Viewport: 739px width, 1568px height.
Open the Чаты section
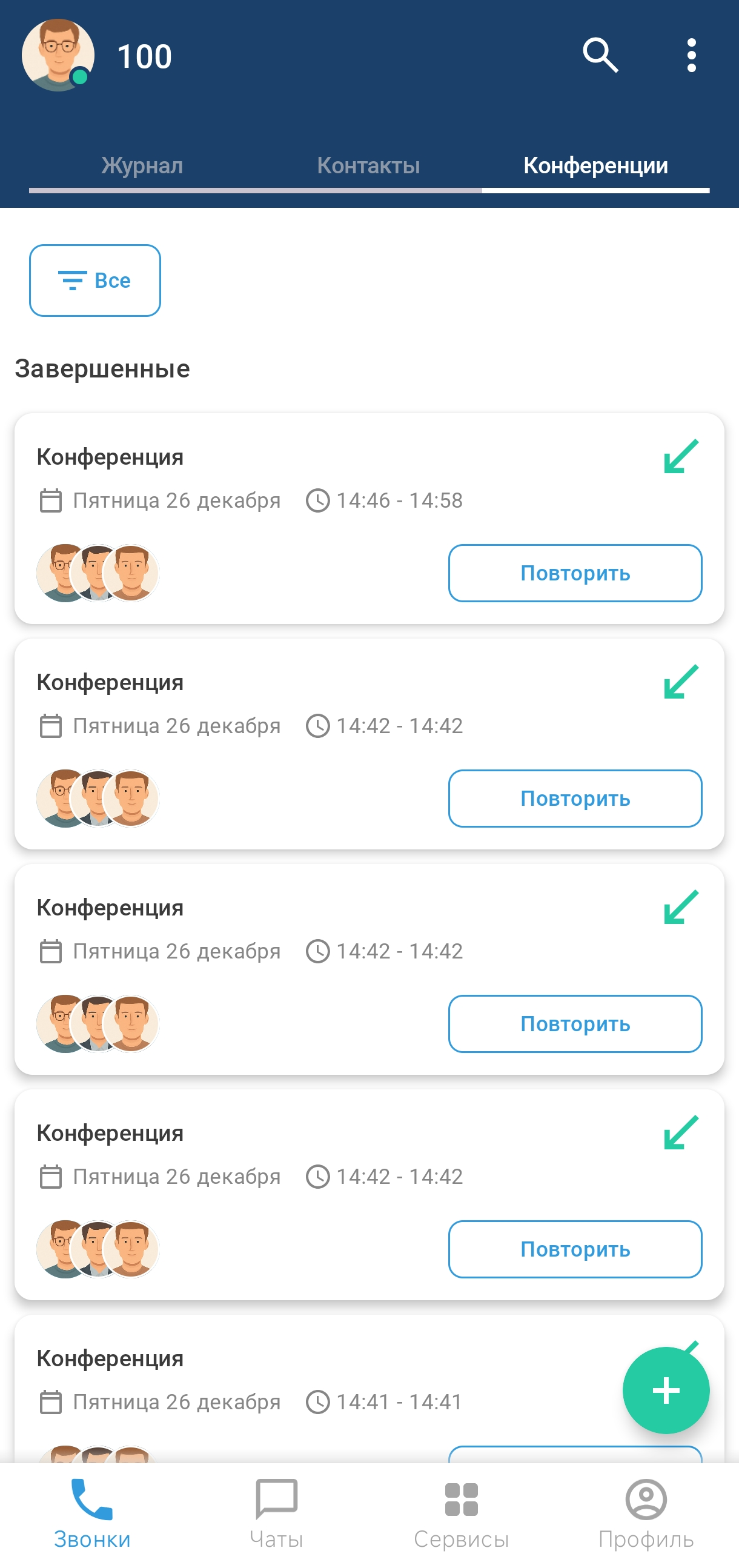coord(276,1513)
